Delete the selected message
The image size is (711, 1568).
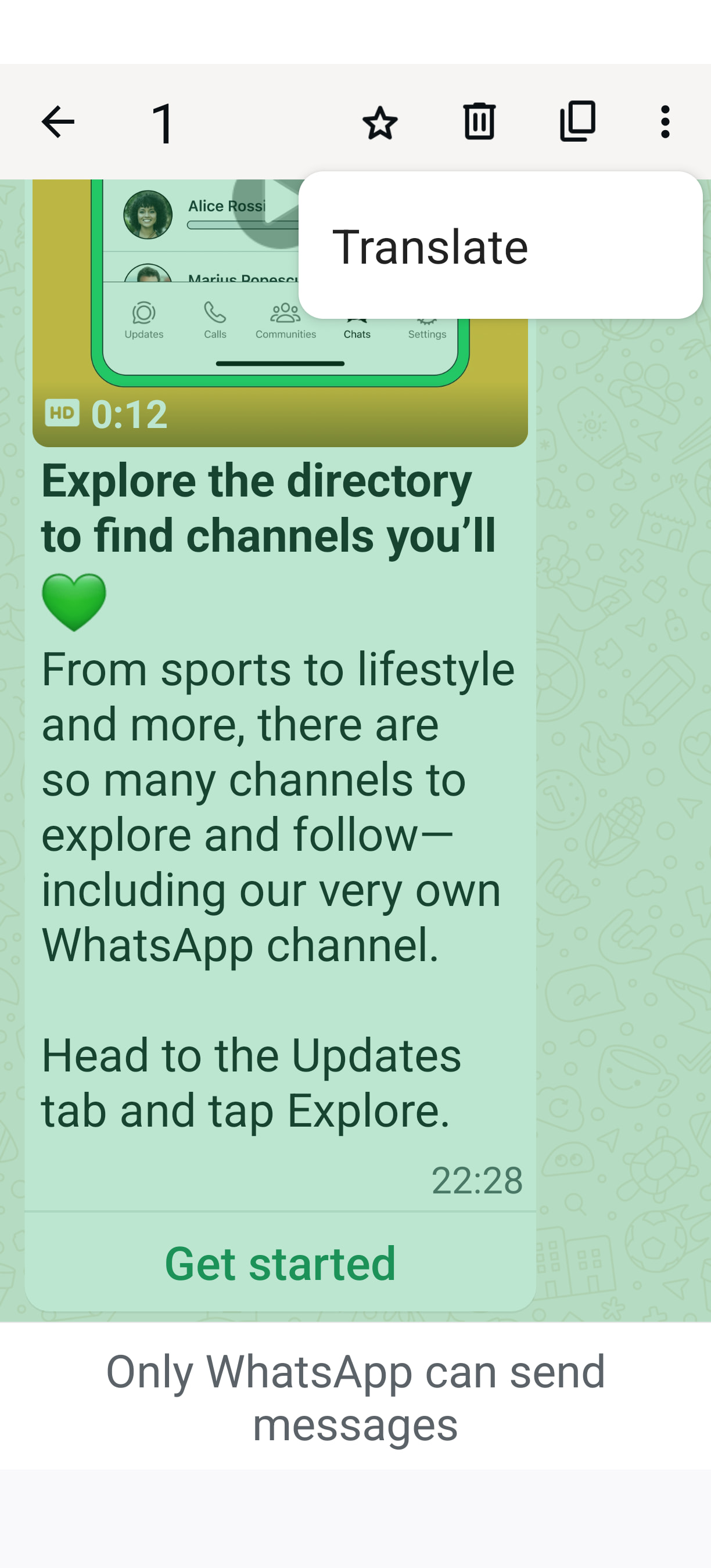pos(479,122)
